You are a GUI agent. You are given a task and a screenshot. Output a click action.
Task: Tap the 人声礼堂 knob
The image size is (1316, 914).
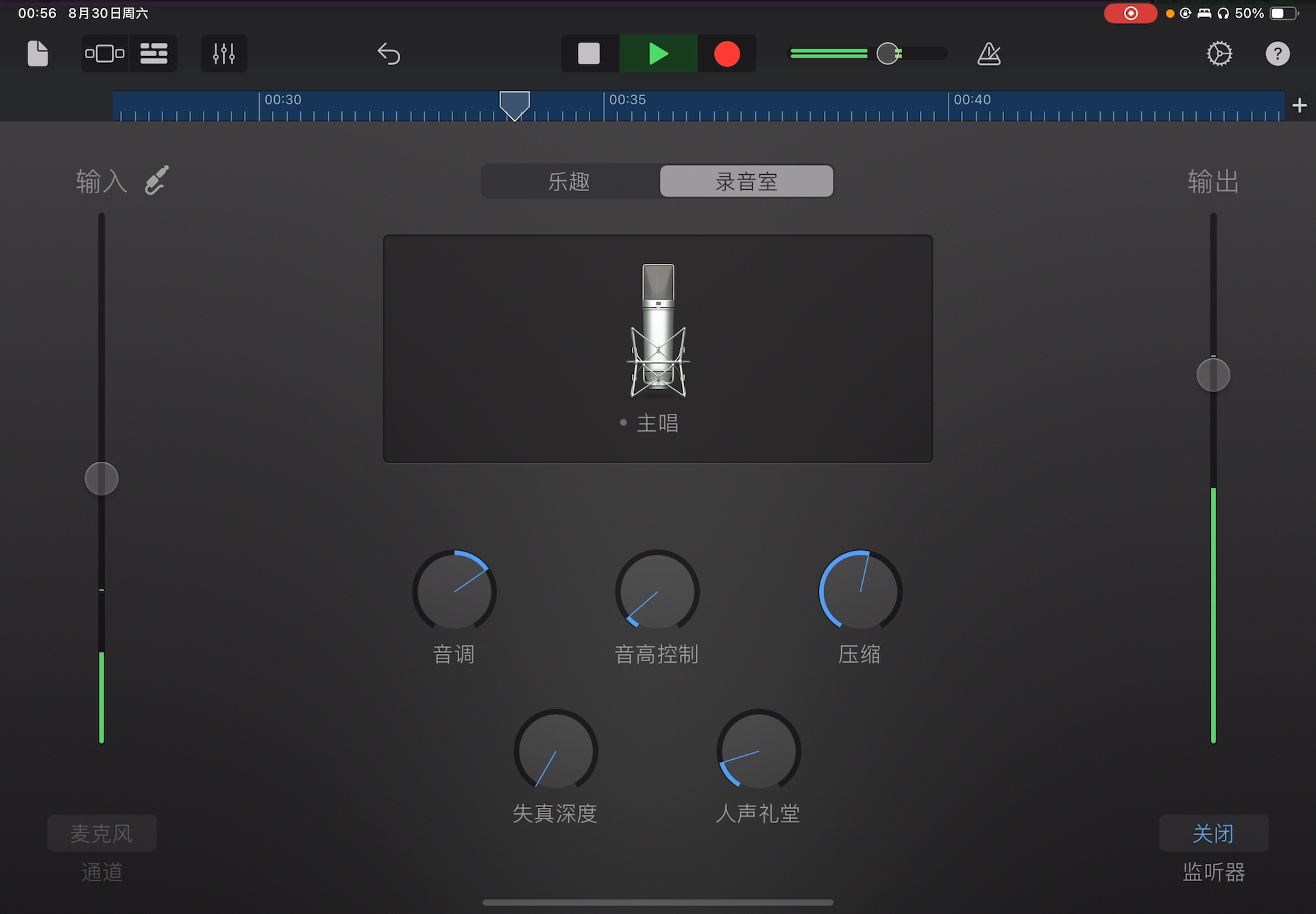(x=758, y=750)
